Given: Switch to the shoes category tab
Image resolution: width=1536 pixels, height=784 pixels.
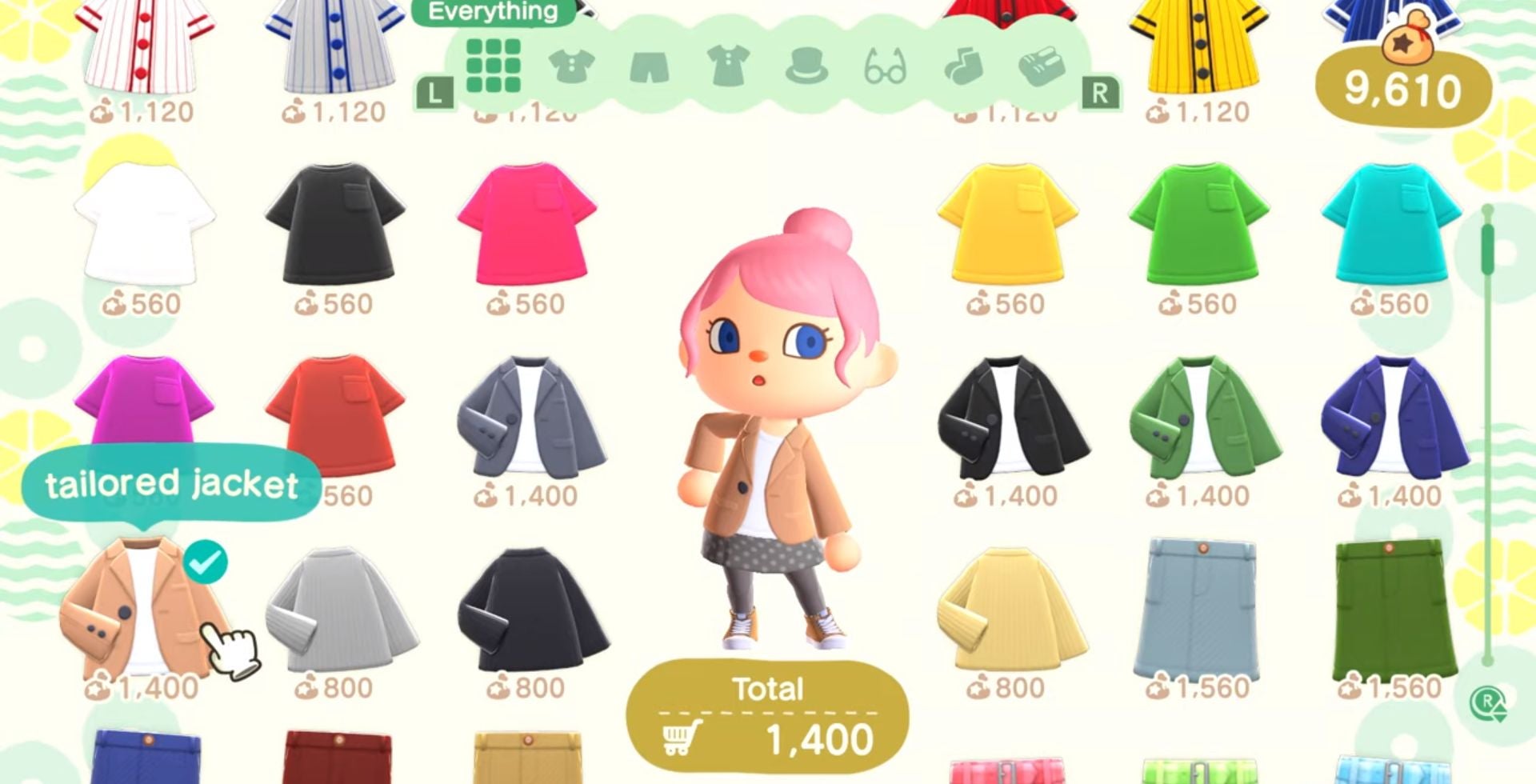Looking at the screenshot, I should click(1042, 66).
